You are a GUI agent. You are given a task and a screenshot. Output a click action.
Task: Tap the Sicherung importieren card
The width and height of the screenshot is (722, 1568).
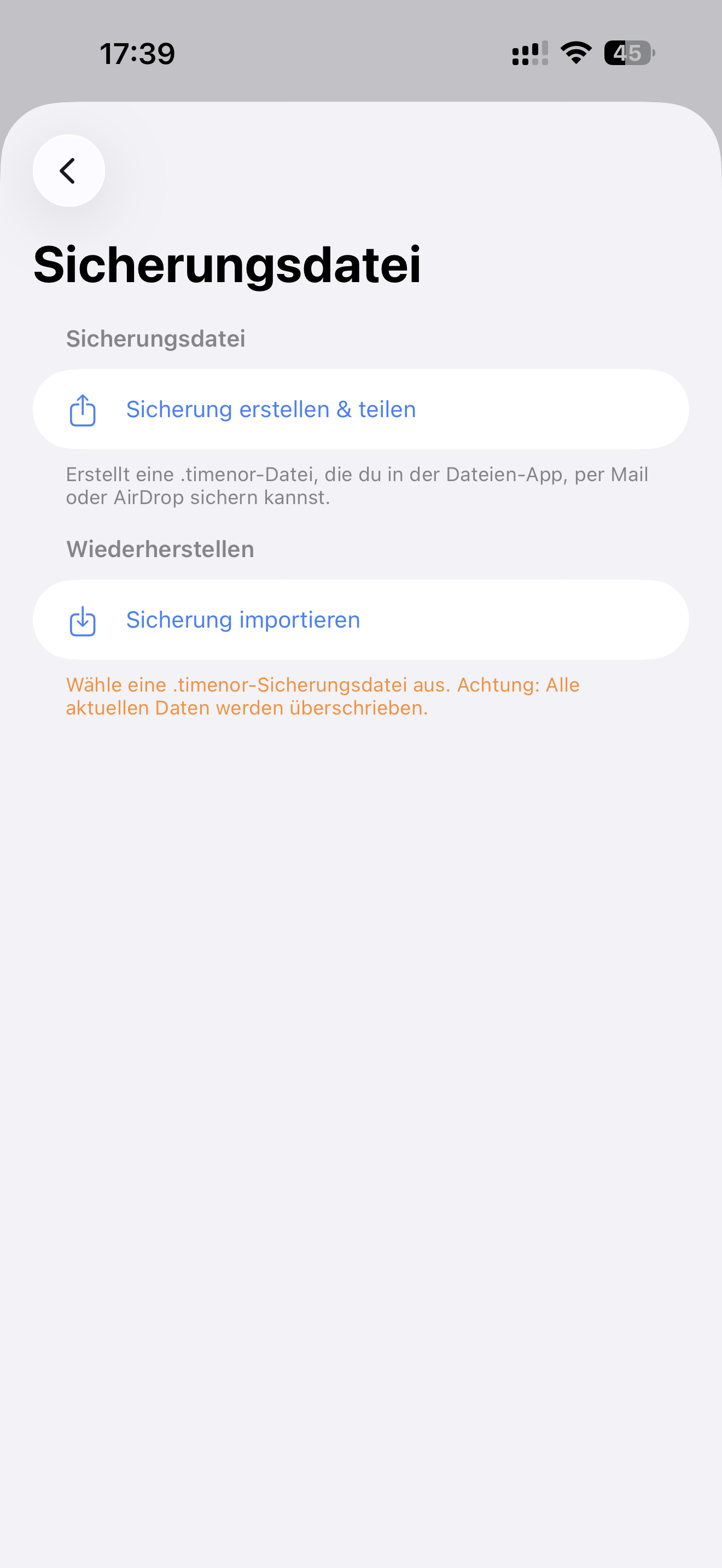(x=361, y=619)
